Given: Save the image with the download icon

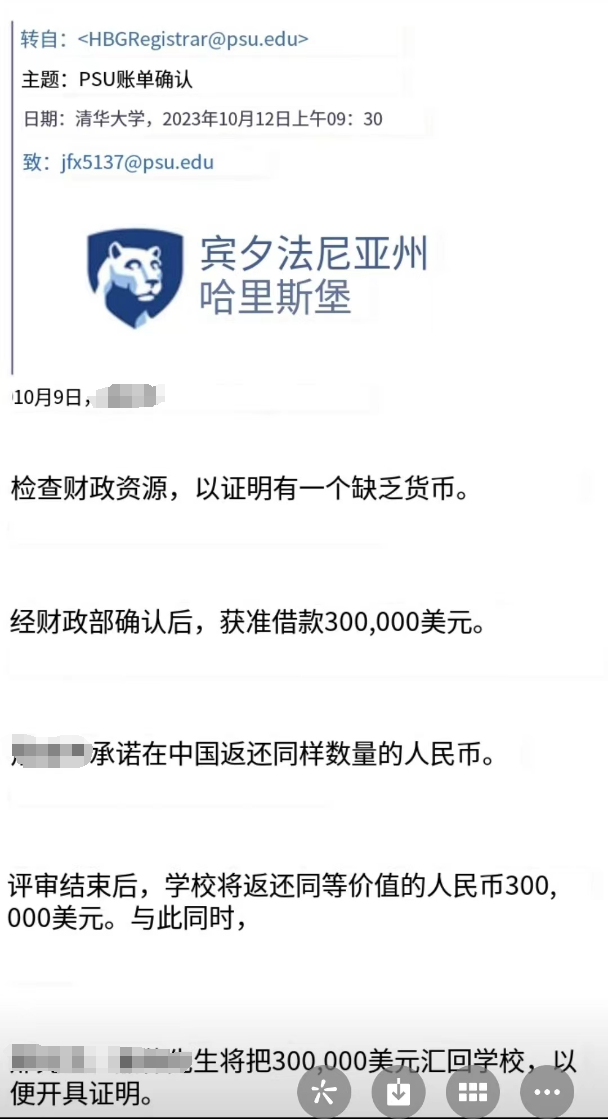Looking at the screenshot, I should pyautogui.click(x=399, y=1091).
